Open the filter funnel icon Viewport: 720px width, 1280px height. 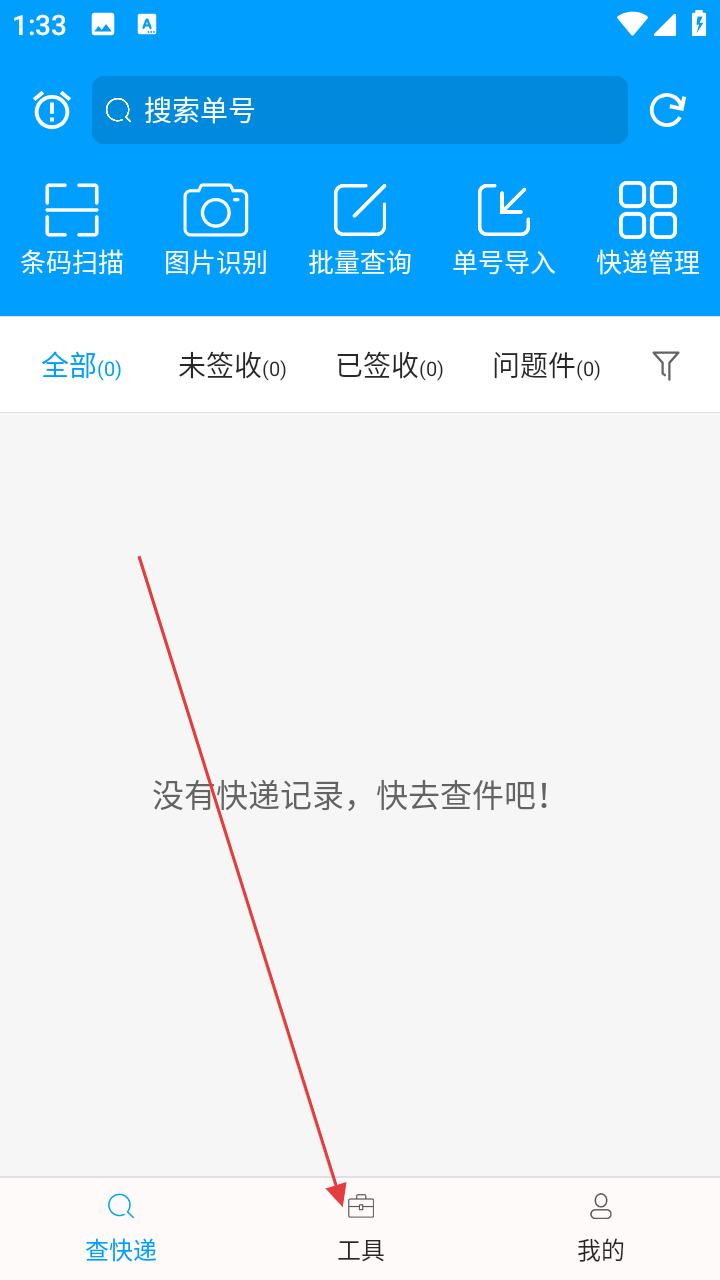tap(666, 365)
